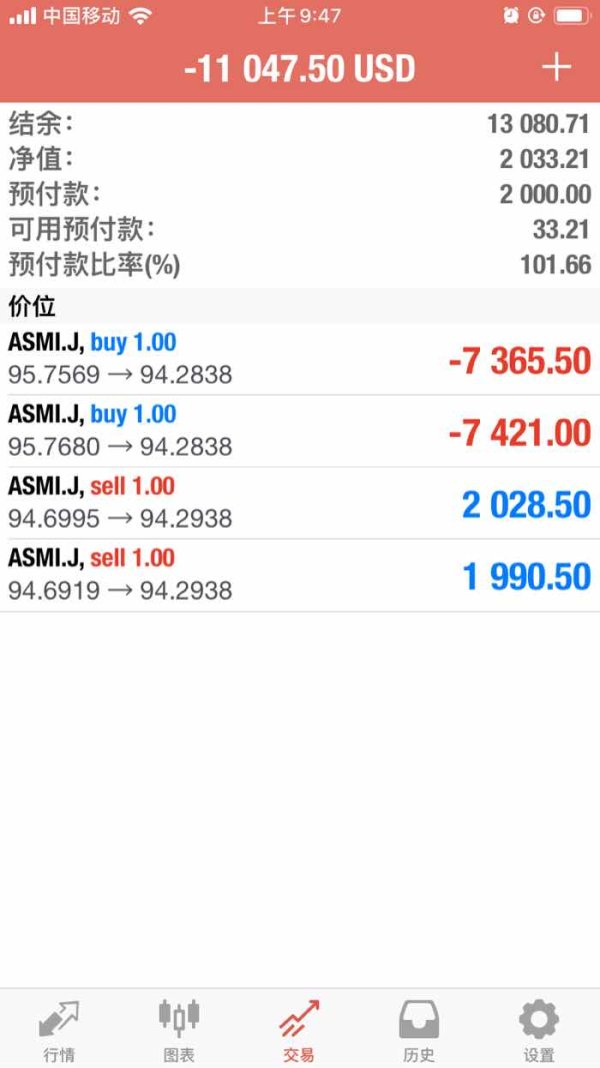Select the buy position opened at 95.7680
The image size is (600, 1068).
[300, 431]
